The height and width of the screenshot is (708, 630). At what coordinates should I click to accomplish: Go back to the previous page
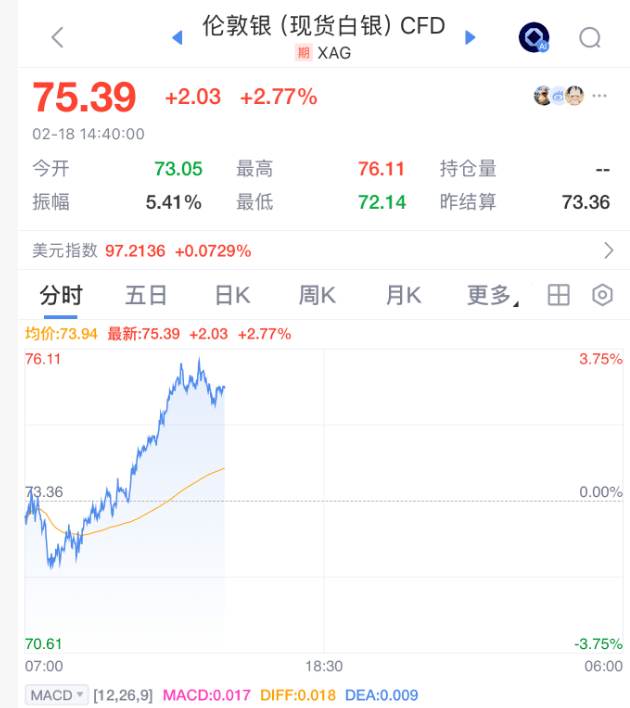(57, 38)
